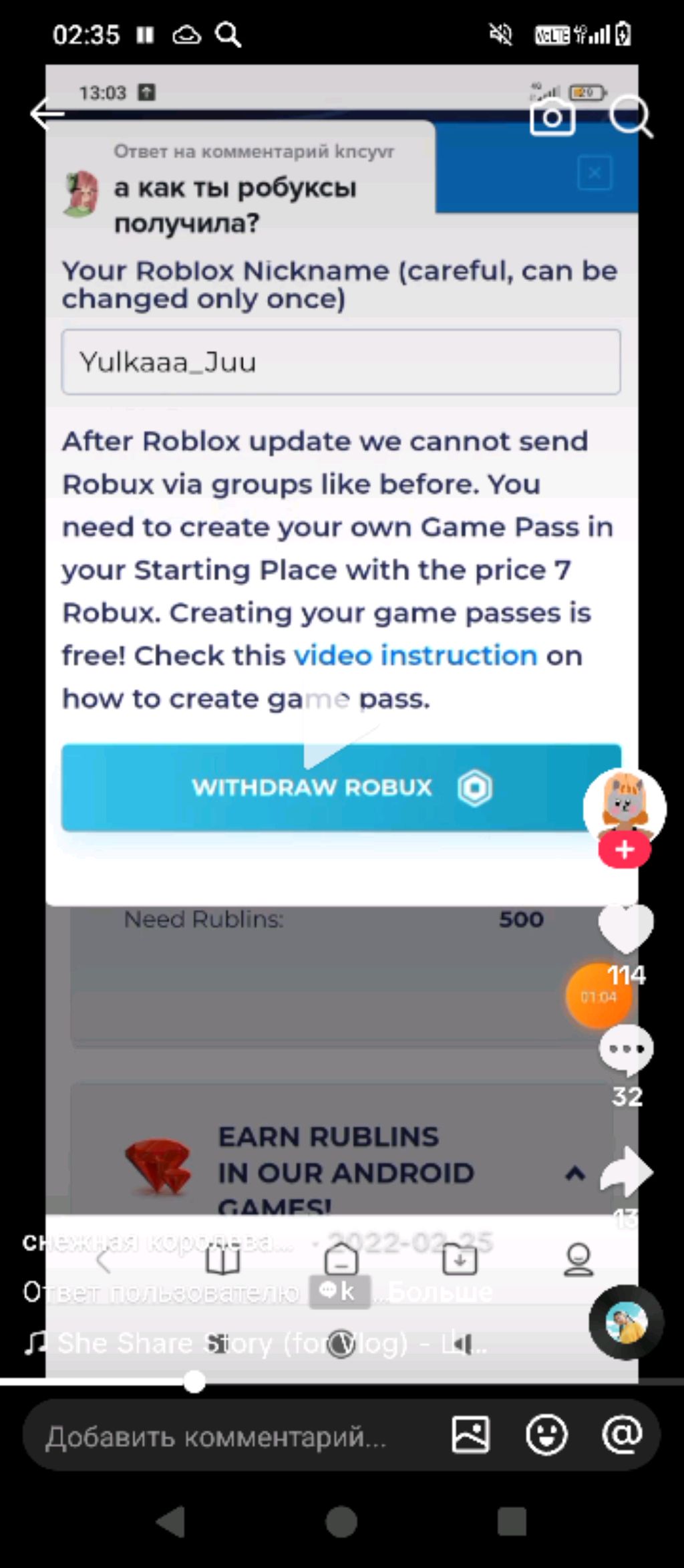The width and height of the screenshot is (684, 1568).
Task: Attach an image to the comment
Action: pyautogui.click(x=470, y=1435)
